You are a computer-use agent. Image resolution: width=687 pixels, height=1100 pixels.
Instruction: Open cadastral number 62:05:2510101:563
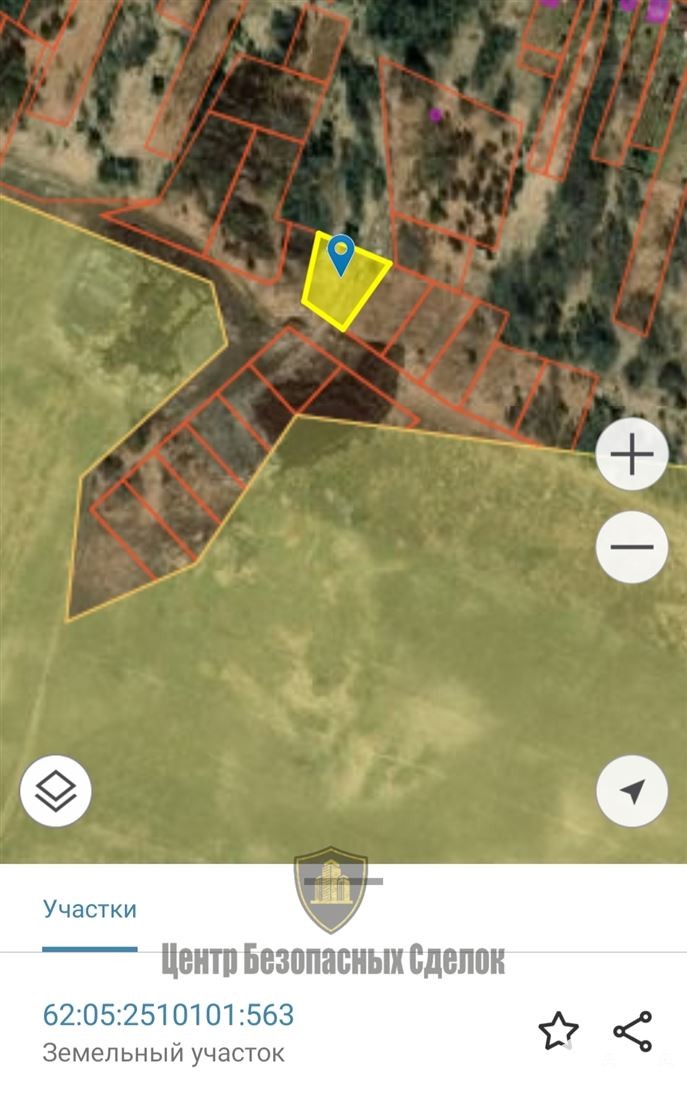168,1015
